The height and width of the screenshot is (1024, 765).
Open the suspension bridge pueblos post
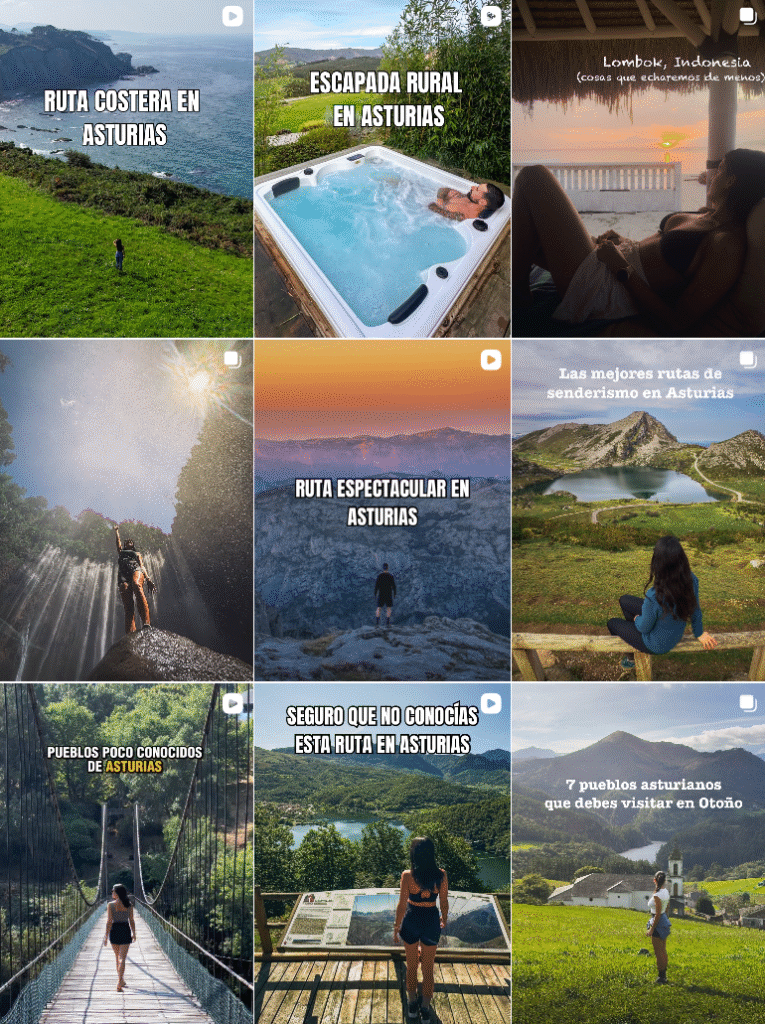click(x=127, y=880)
